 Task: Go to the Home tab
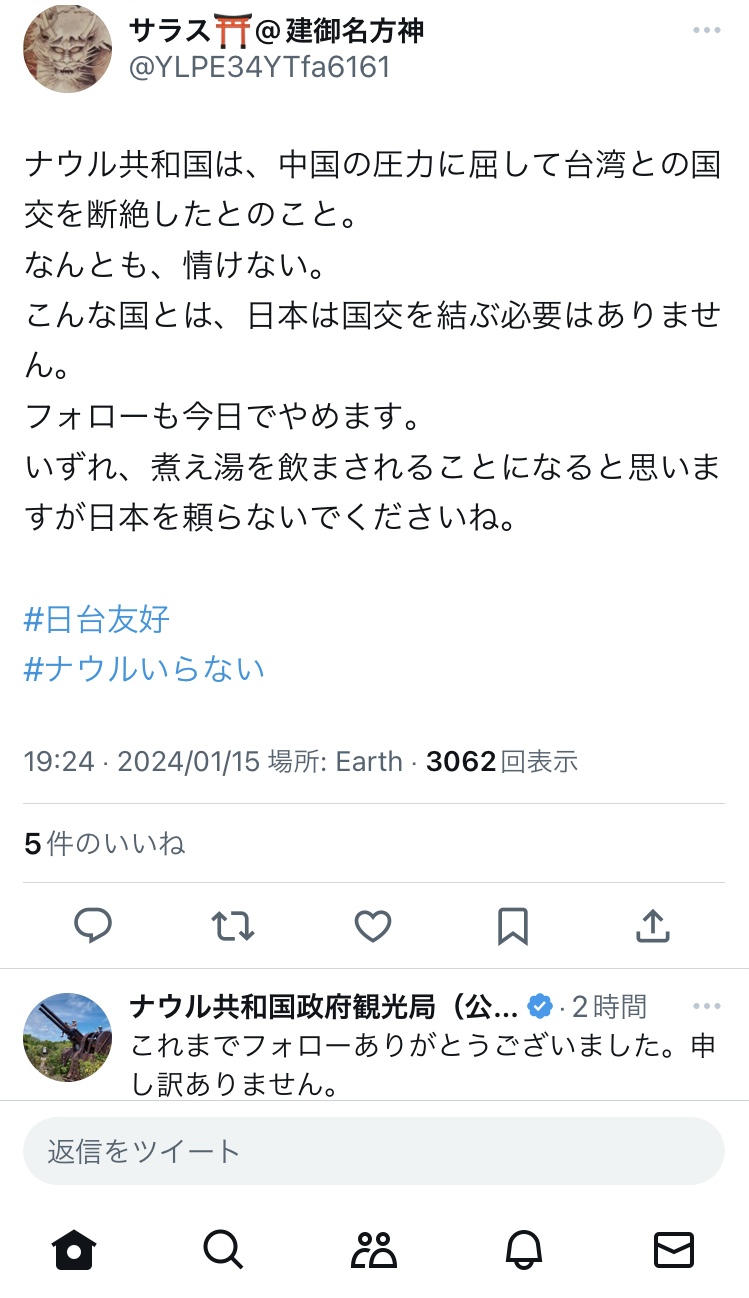pos(75,1249)
